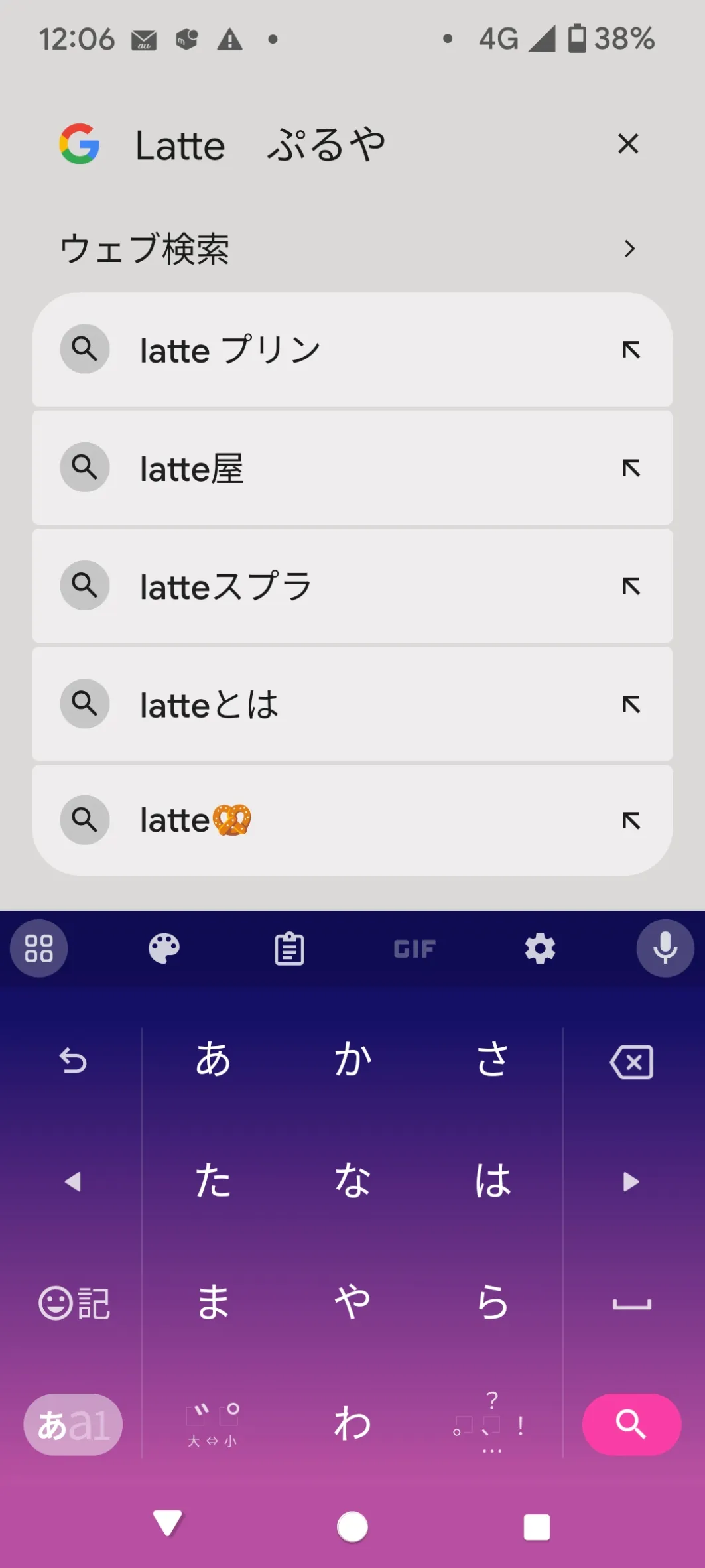Submit the search with the pink magnifier key
Screen dimensions: 705x1568
631,1424
